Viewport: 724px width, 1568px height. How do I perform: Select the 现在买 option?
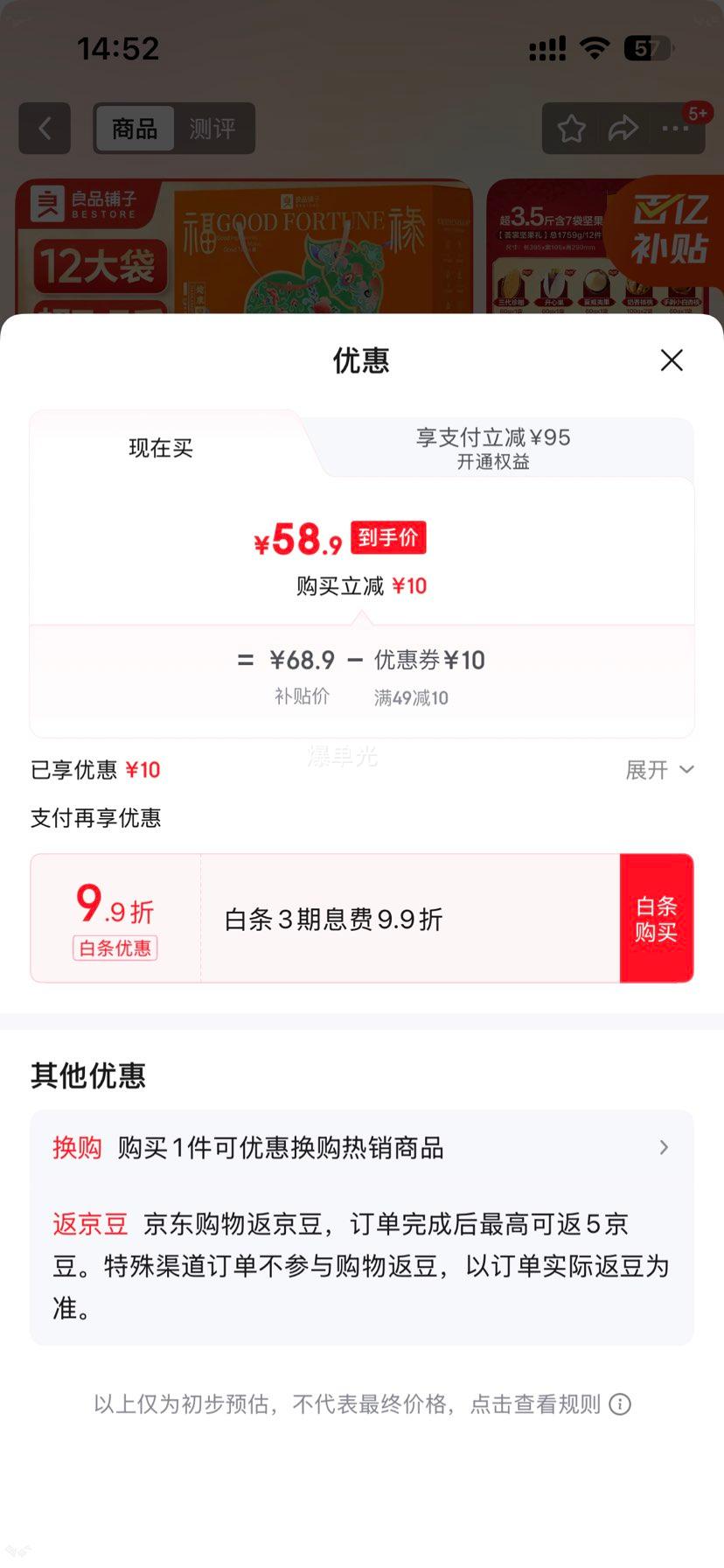tap(159, 449)
